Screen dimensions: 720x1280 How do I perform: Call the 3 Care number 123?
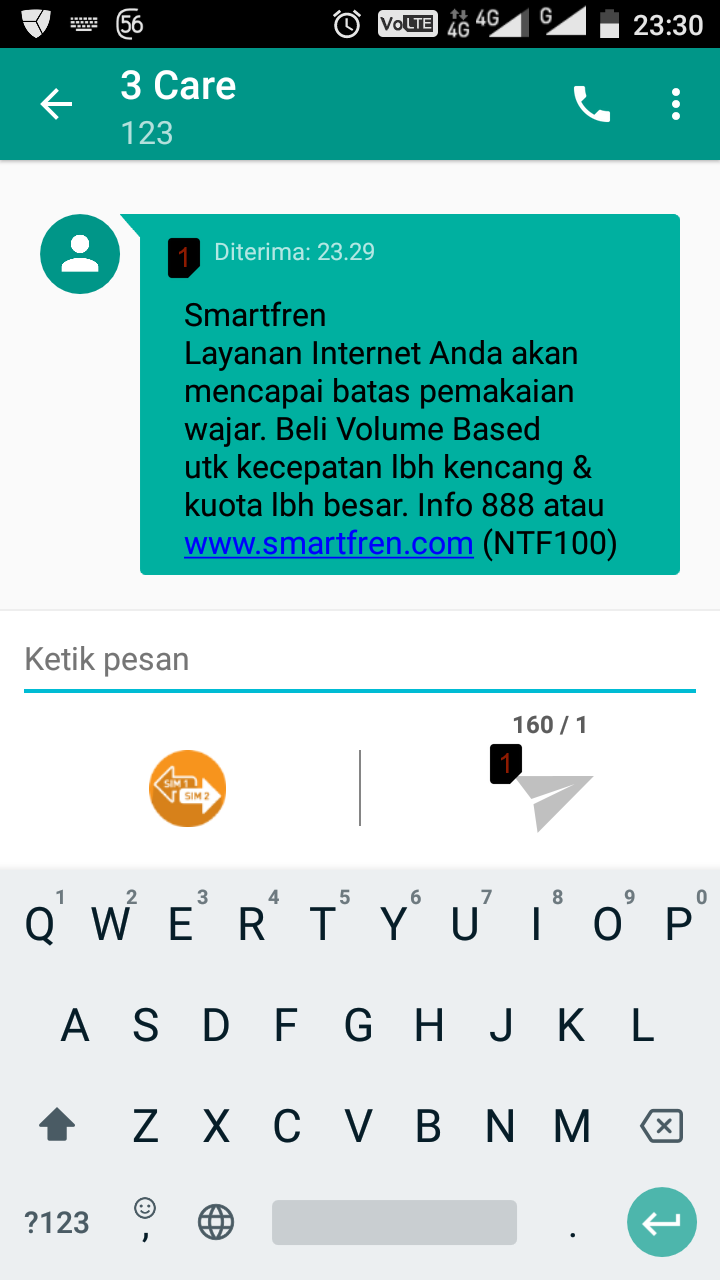[x=591, y=104]
